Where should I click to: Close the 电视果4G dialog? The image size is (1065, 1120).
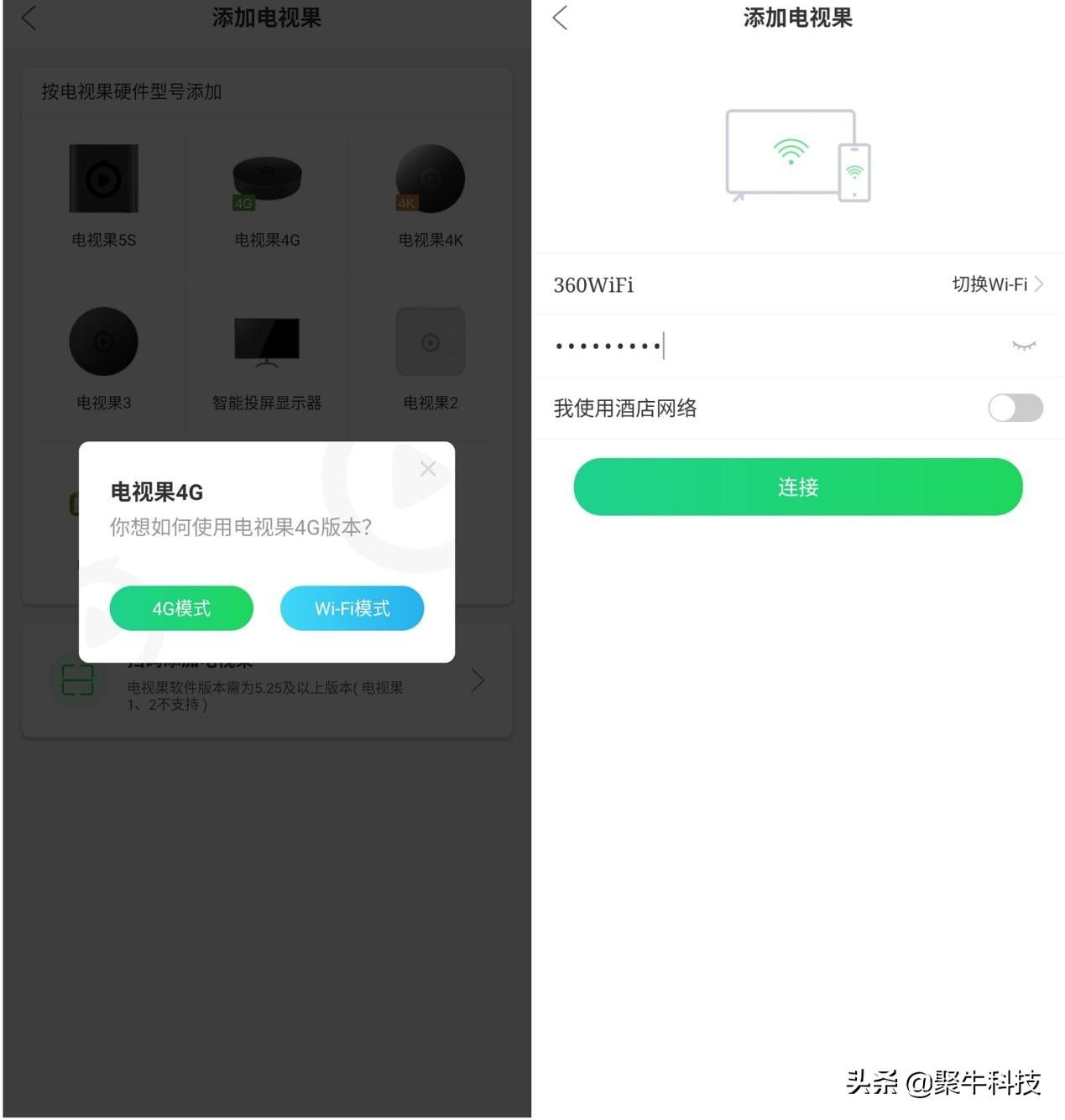pos(428,469)
